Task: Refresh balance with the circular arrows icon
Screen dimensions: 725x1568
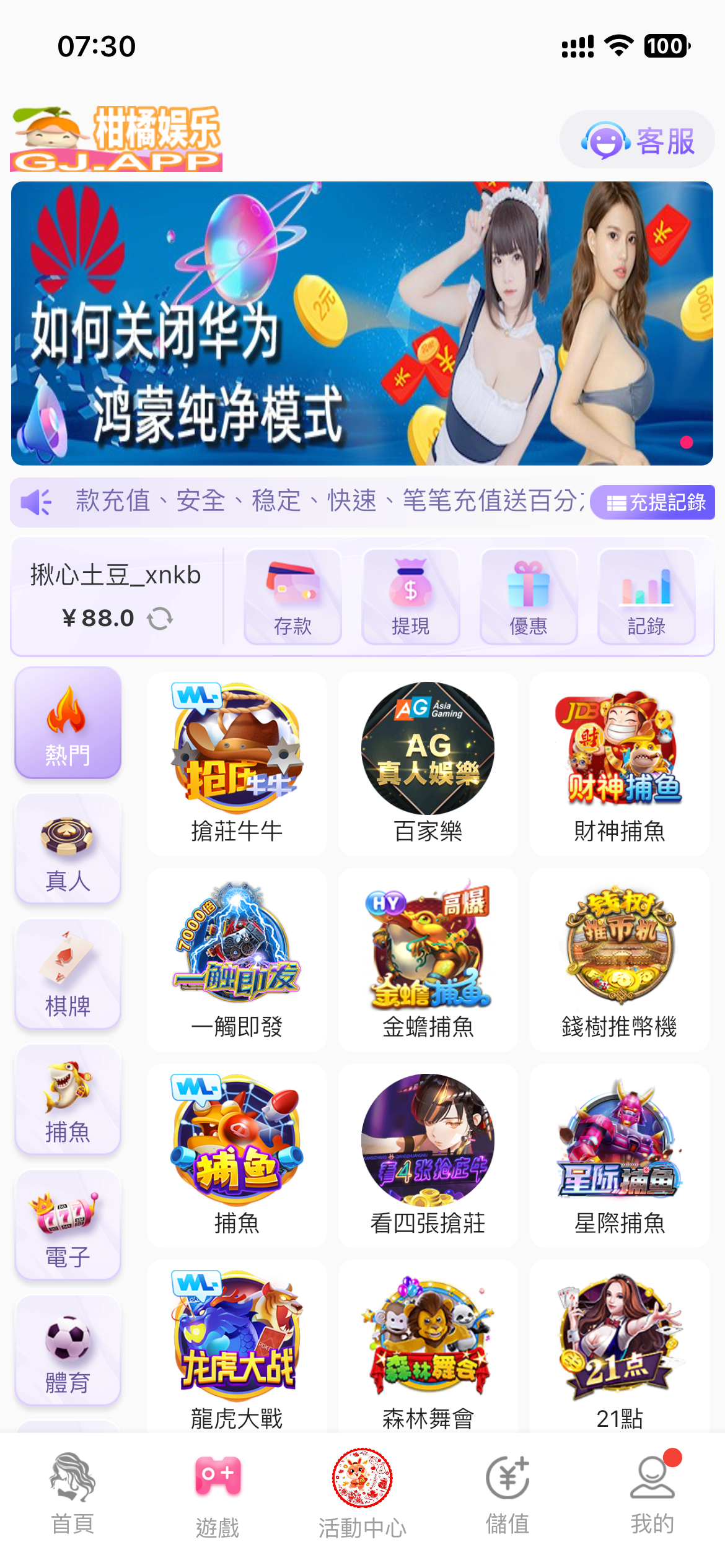Action: tap(160, 617)
